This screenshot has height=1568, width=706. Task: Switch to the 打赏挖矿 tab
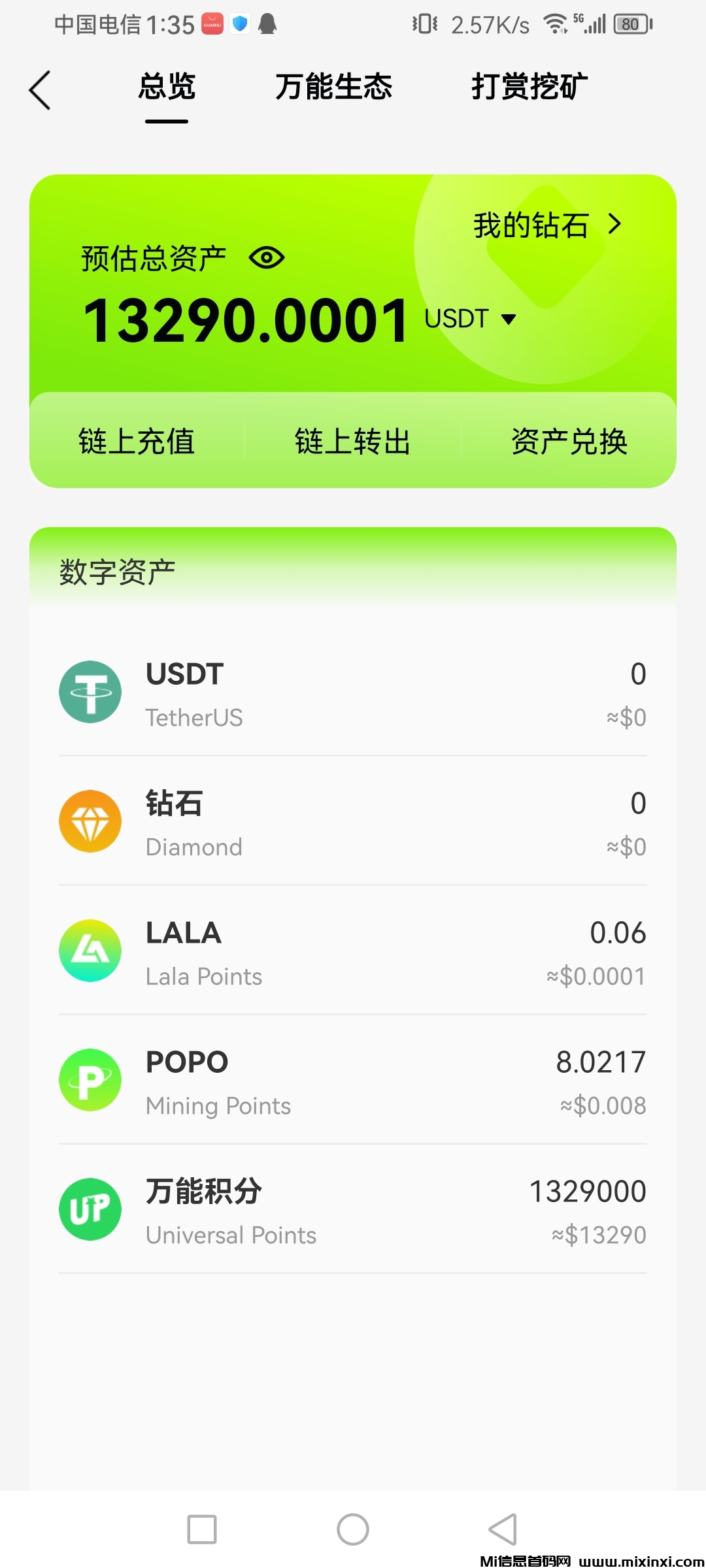pyautogui.click(x=529, y=87)
